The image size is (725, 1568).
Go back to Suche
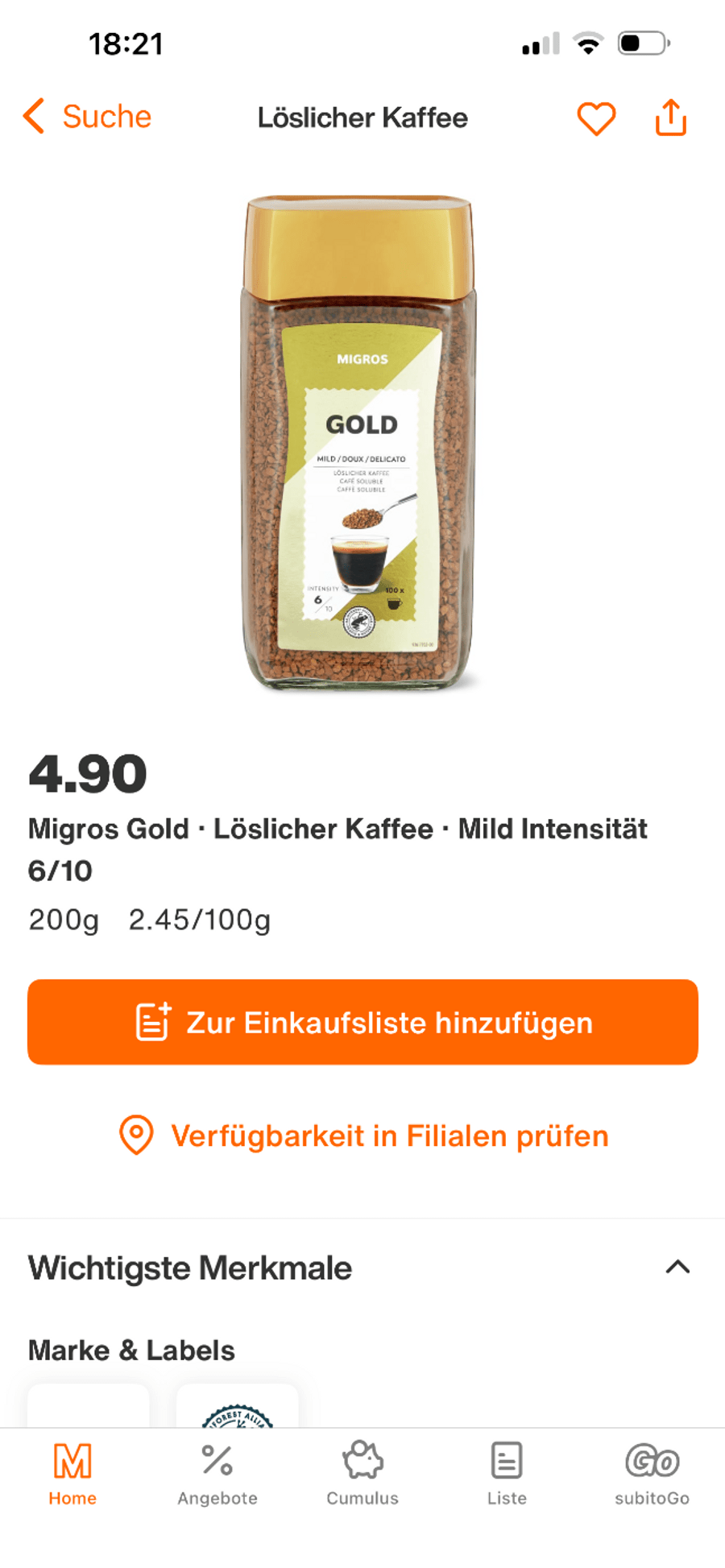tap(87, 117)
